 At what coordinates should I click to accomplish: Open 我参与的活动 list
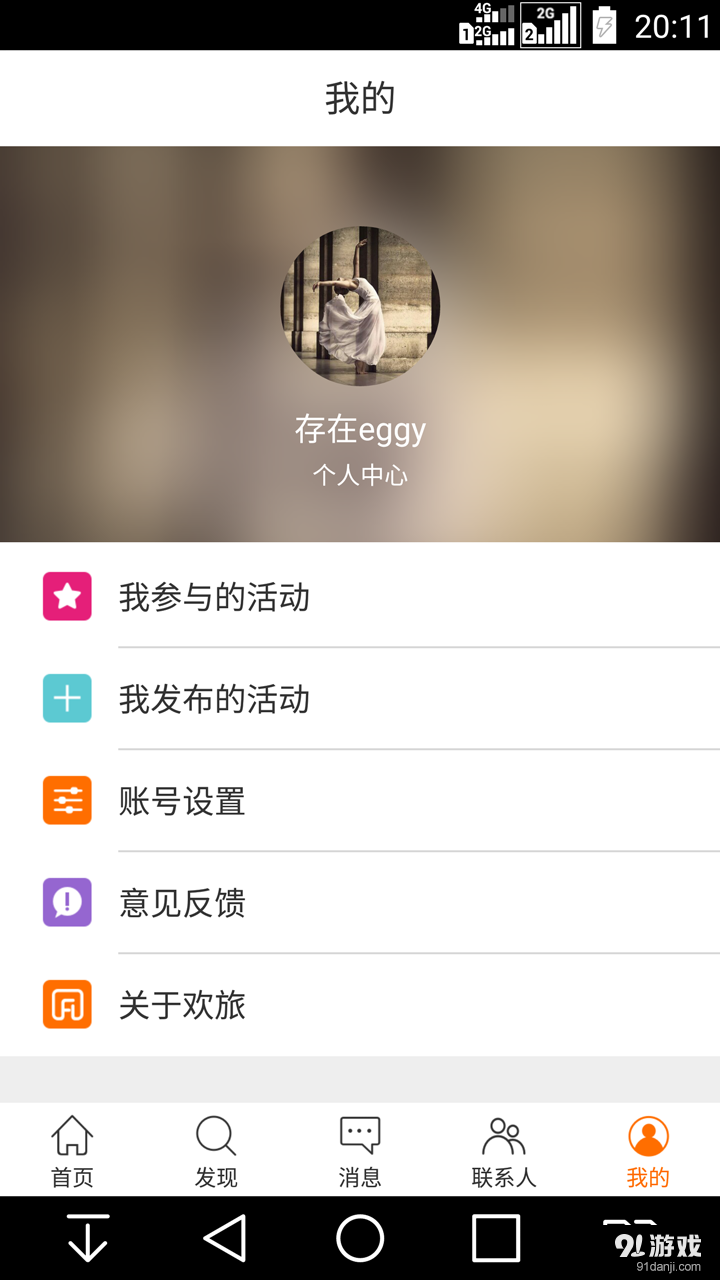tap(360, 597)
